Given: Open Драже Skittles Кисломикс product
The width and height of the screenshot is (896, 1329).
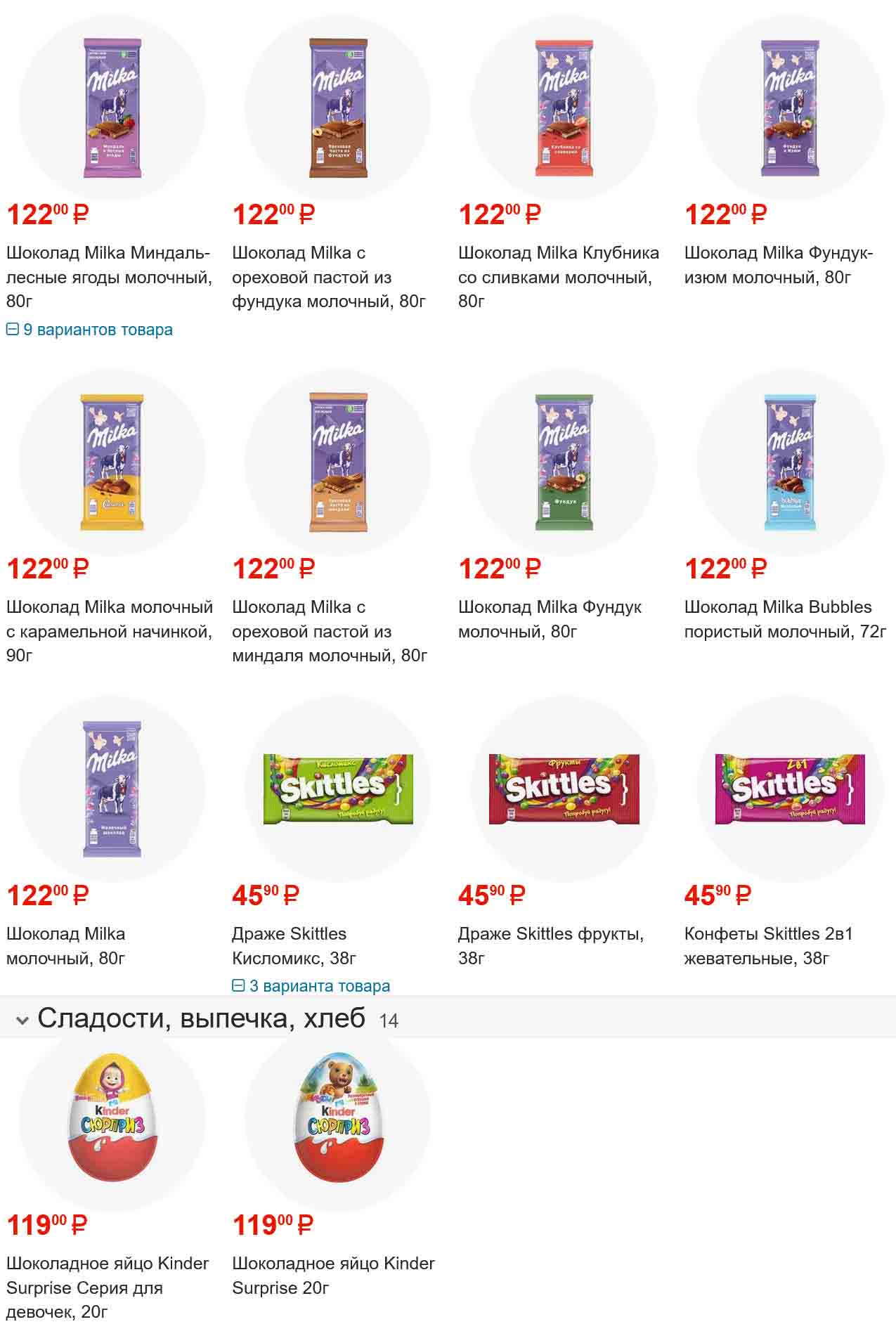Looking at the screenshot, I should point(294,946).
